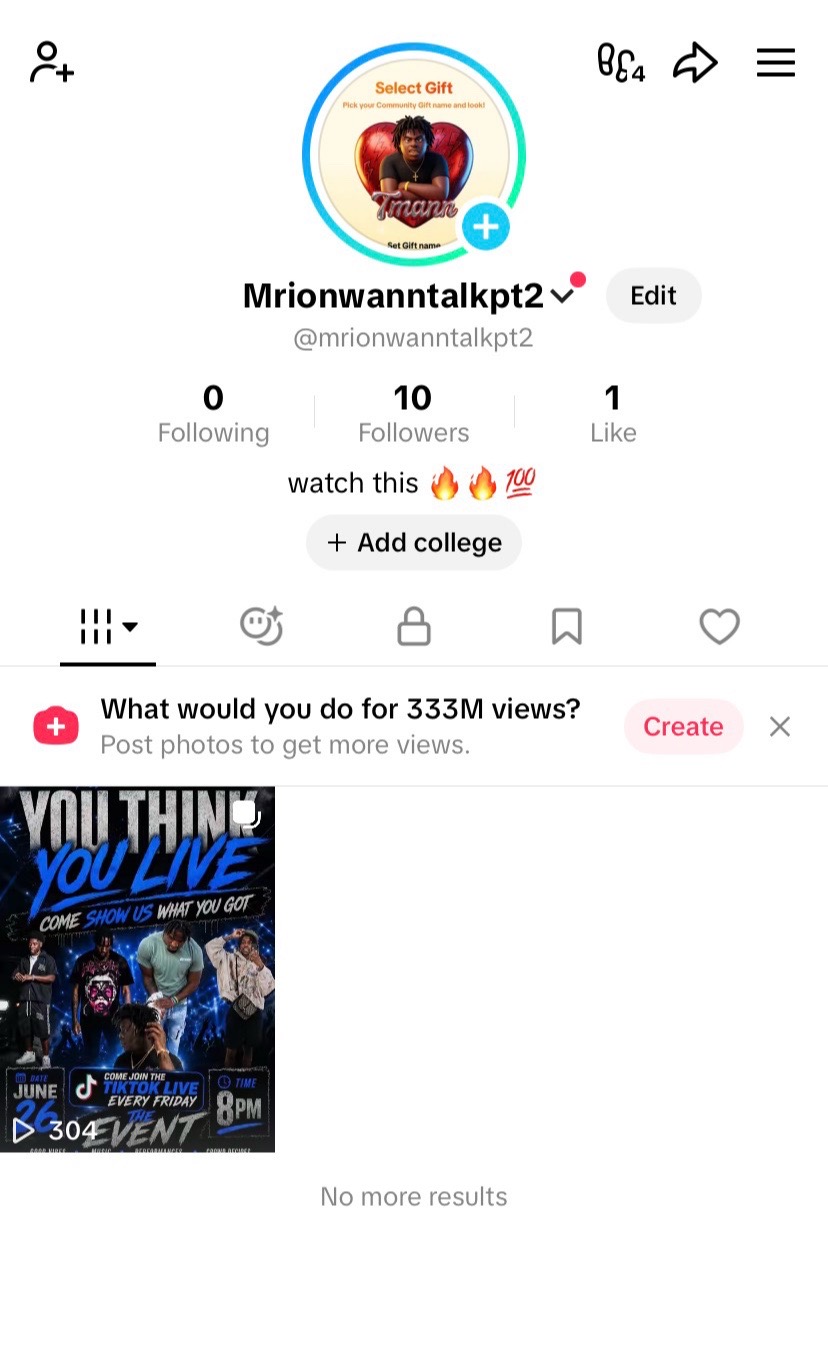Switch to the liked videos heart tab
The image size is (828, 1366).
[719, 627]
